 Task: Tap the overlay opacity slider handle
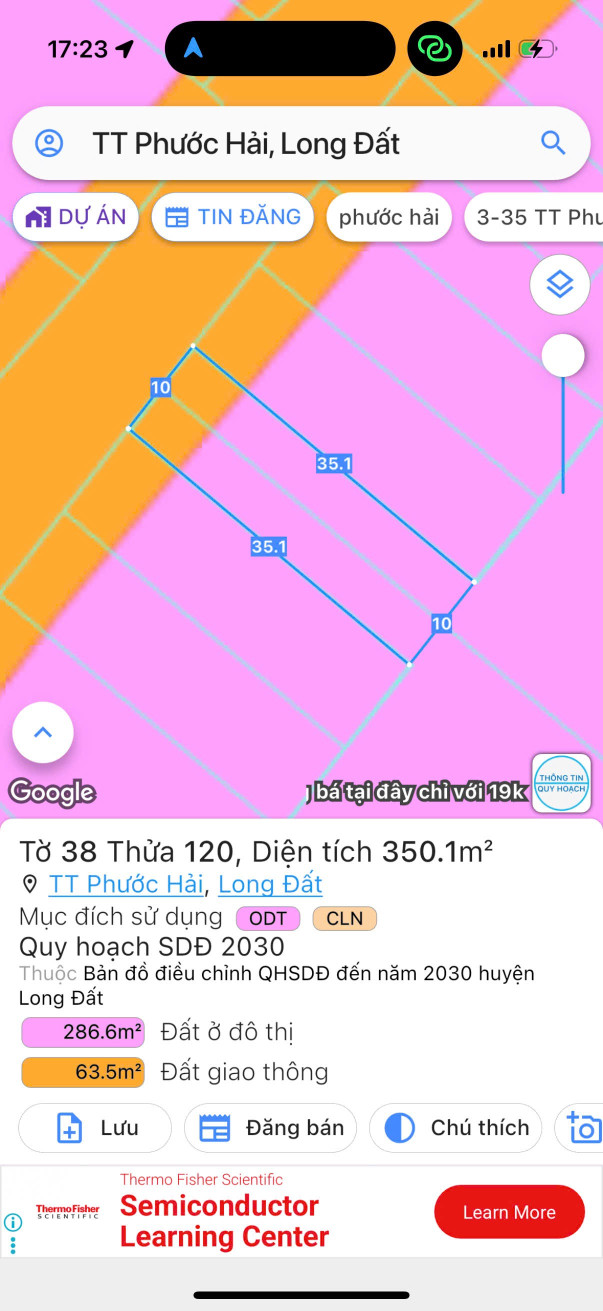pos(563,355)
